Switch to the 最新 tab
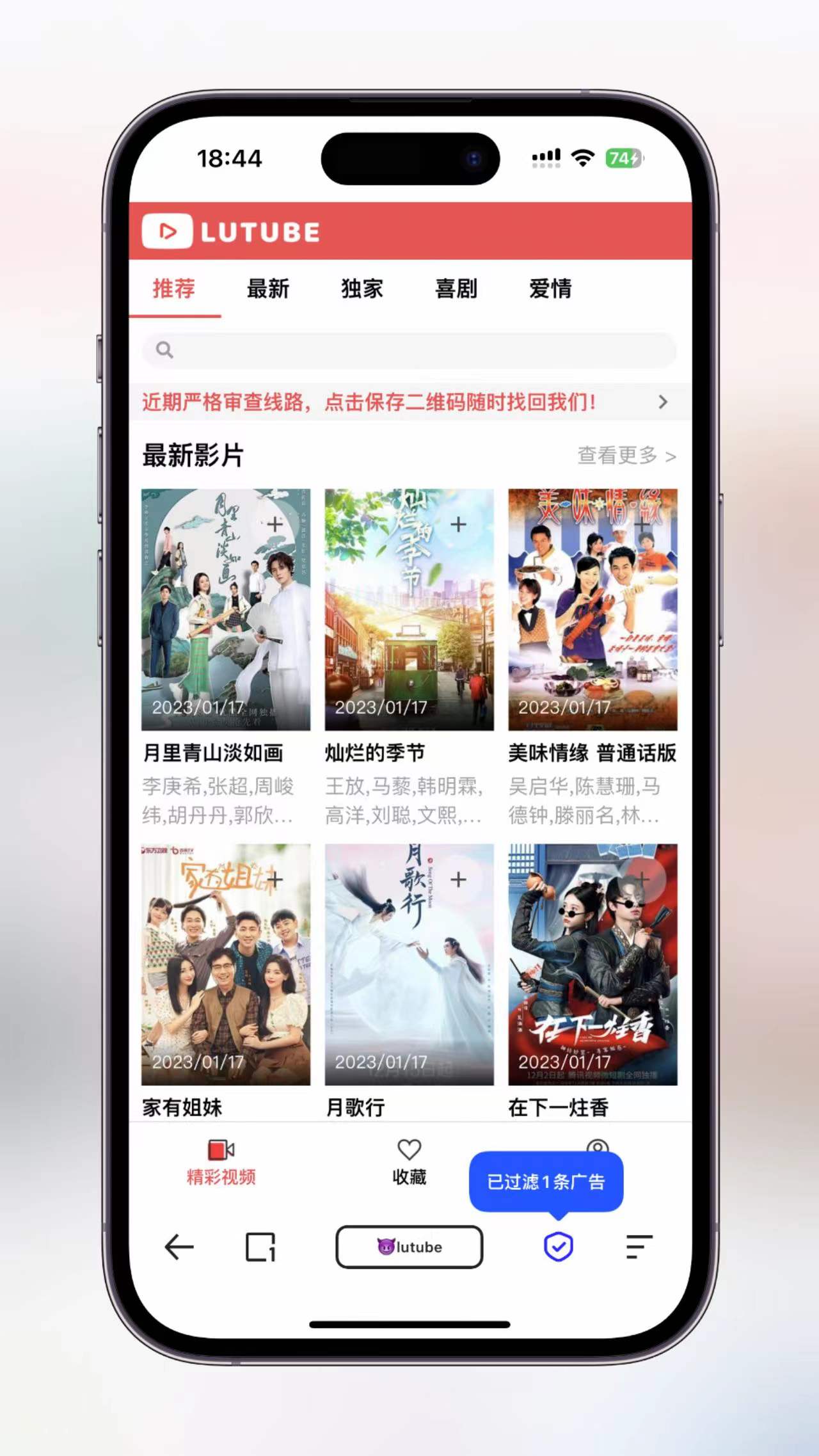This screenshot has width=819, height=1456. pyautogui.click(x=268, y=289)
